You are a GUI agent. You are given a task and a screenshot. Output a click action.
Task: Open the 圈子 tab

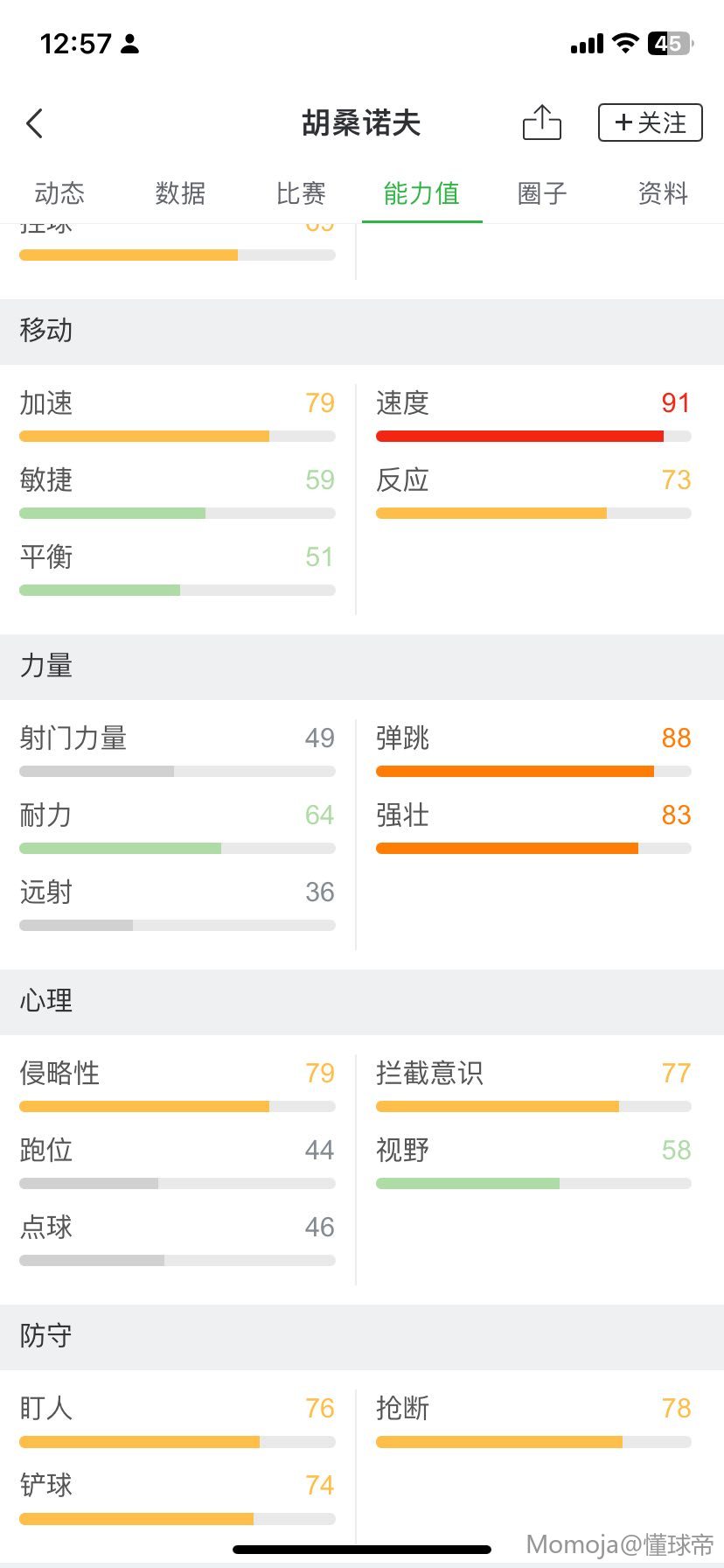tap(542, 193)
